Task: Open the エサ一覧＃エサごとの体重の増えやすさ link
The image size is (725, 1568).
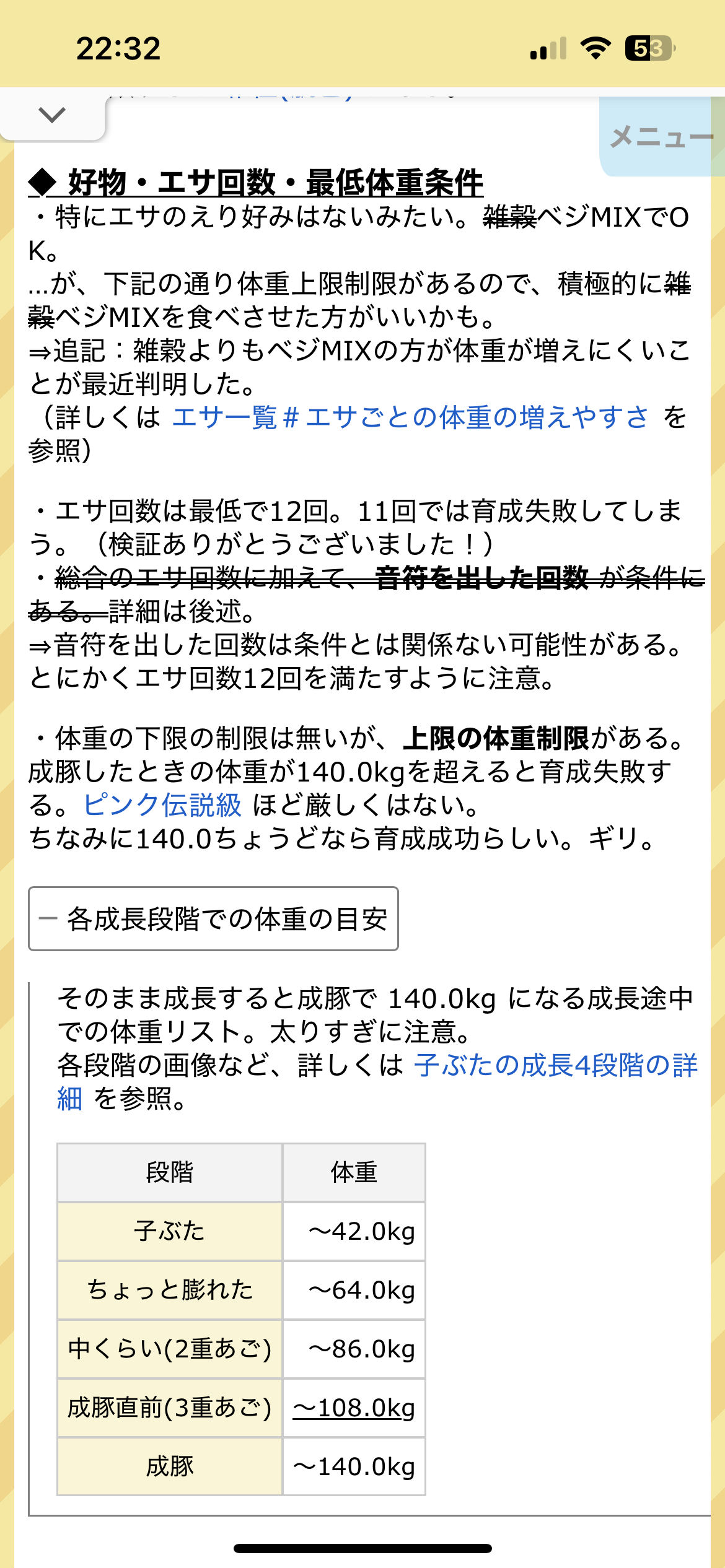Action: pyautogui.click(x=410, y=417)
